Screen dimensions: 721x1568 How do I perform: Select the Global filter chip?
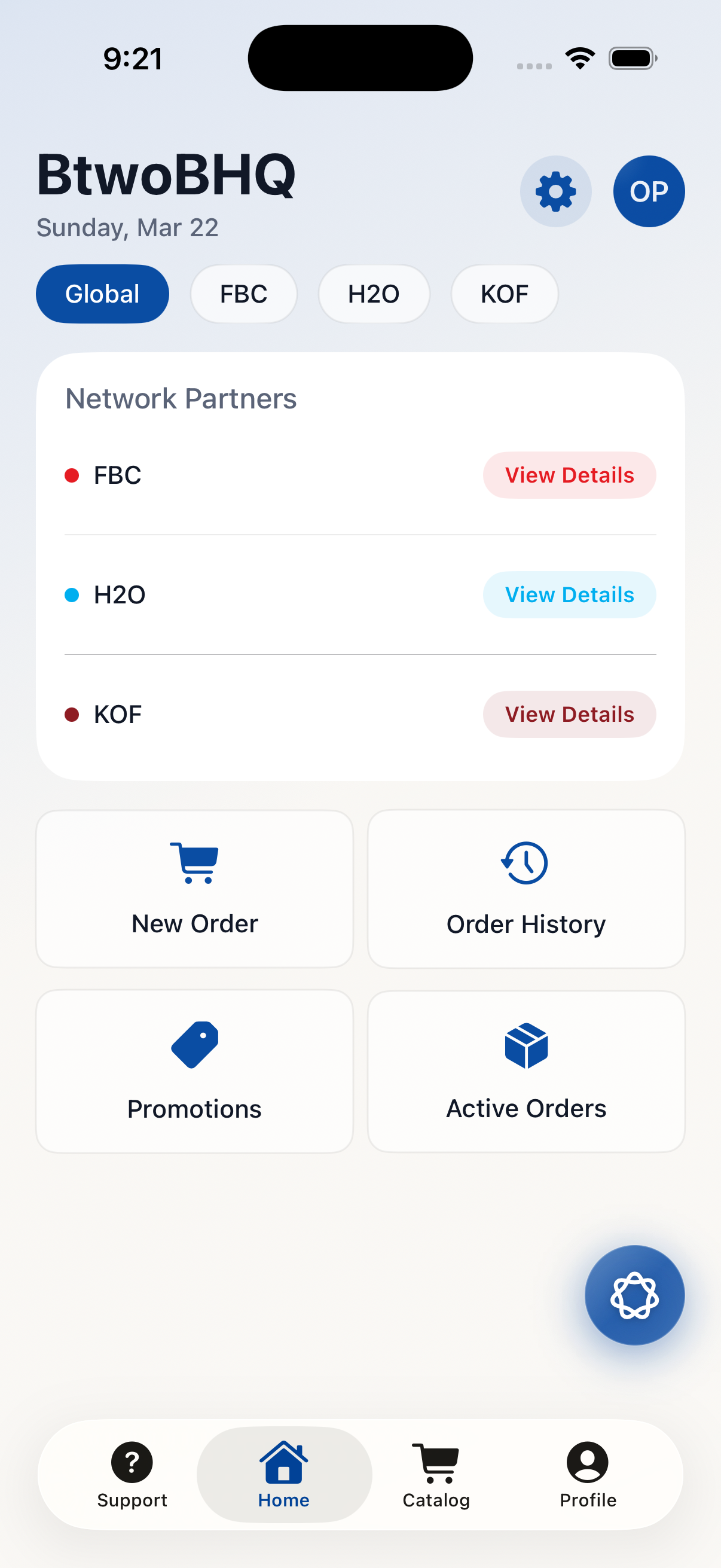pyautogui.click(x=102, y=294)
